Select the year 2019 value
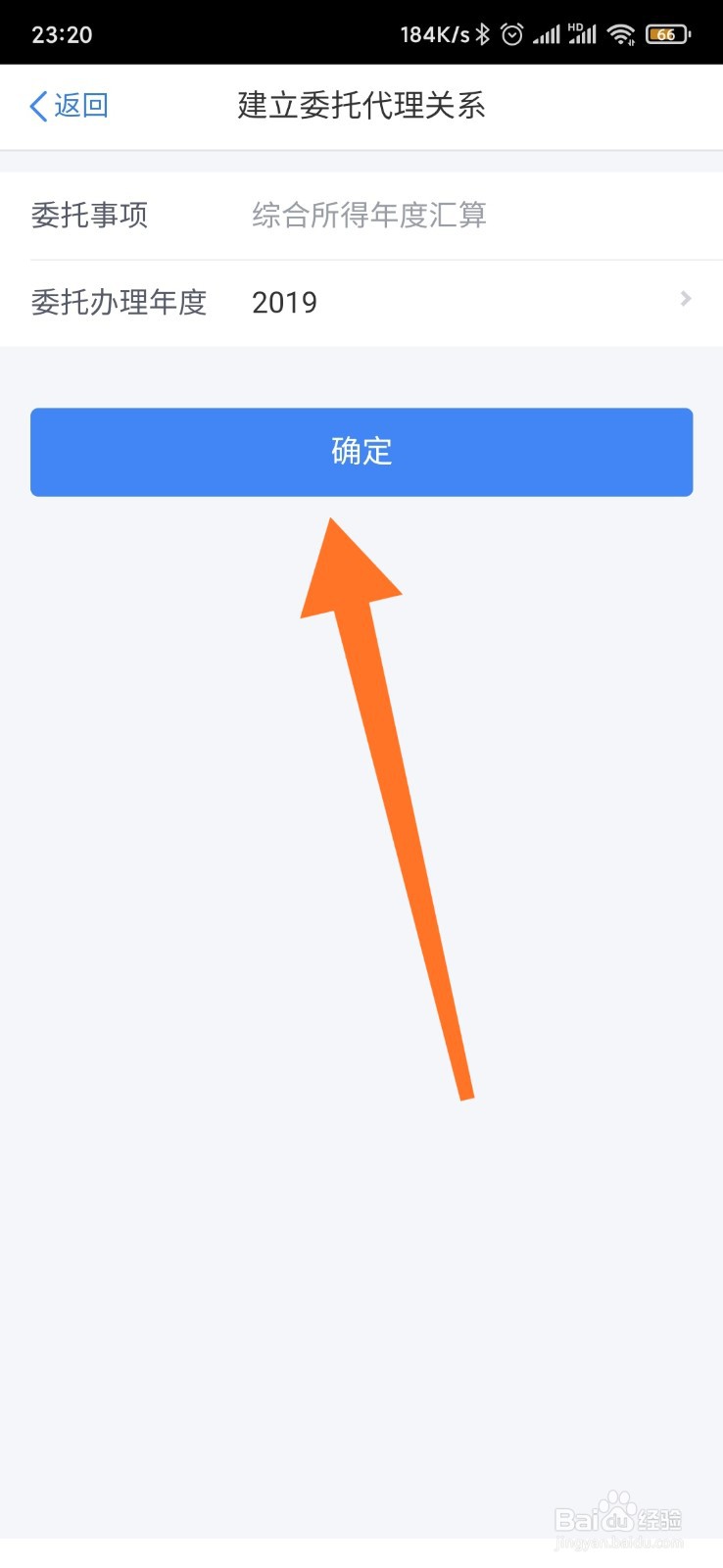This screenshot has width=723, height=1568. point(284,301)
